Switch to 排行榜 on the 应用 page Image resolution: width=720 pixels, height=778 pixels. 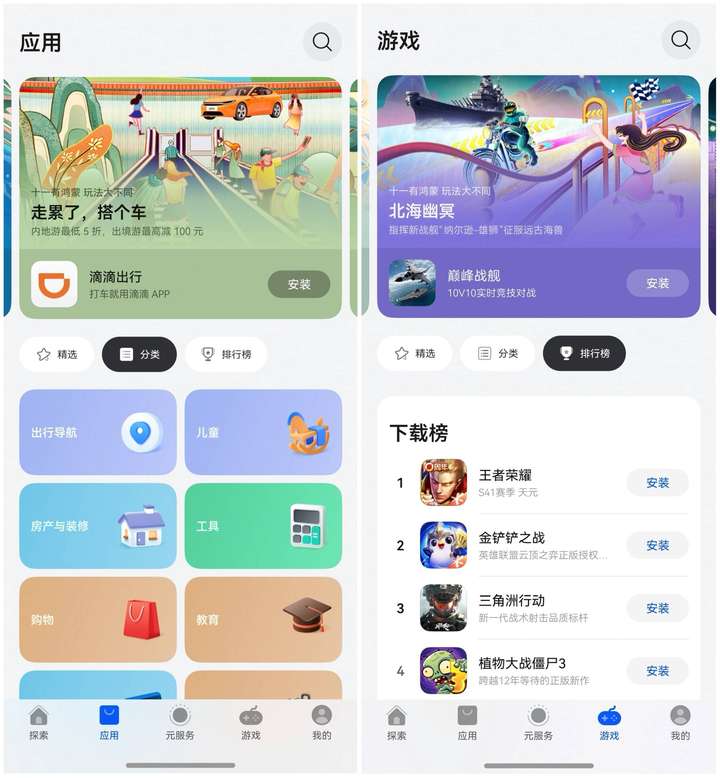point(226,354)
